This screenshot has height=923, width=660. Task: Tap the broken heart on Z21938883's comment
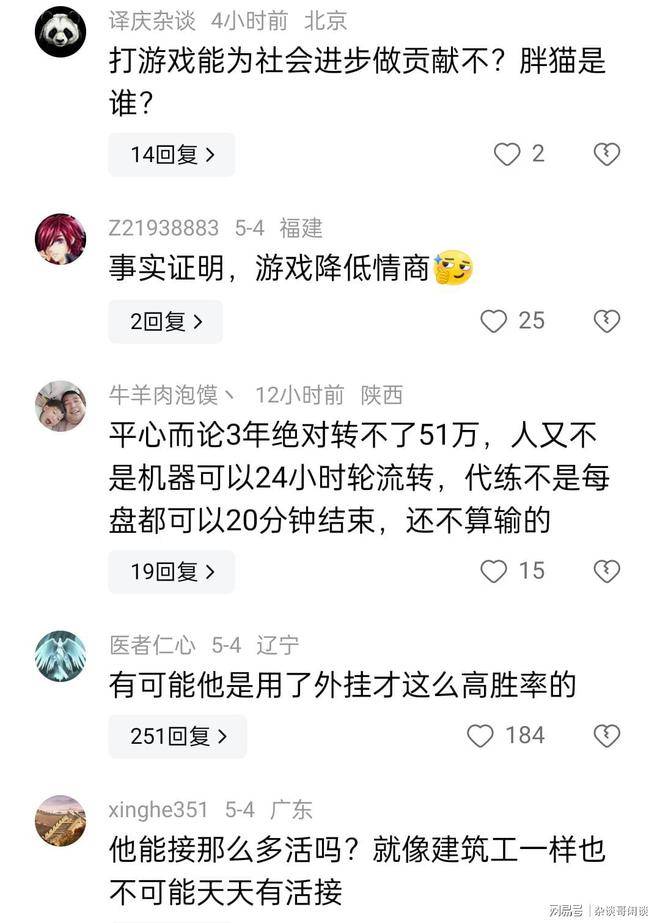[606, 321]
